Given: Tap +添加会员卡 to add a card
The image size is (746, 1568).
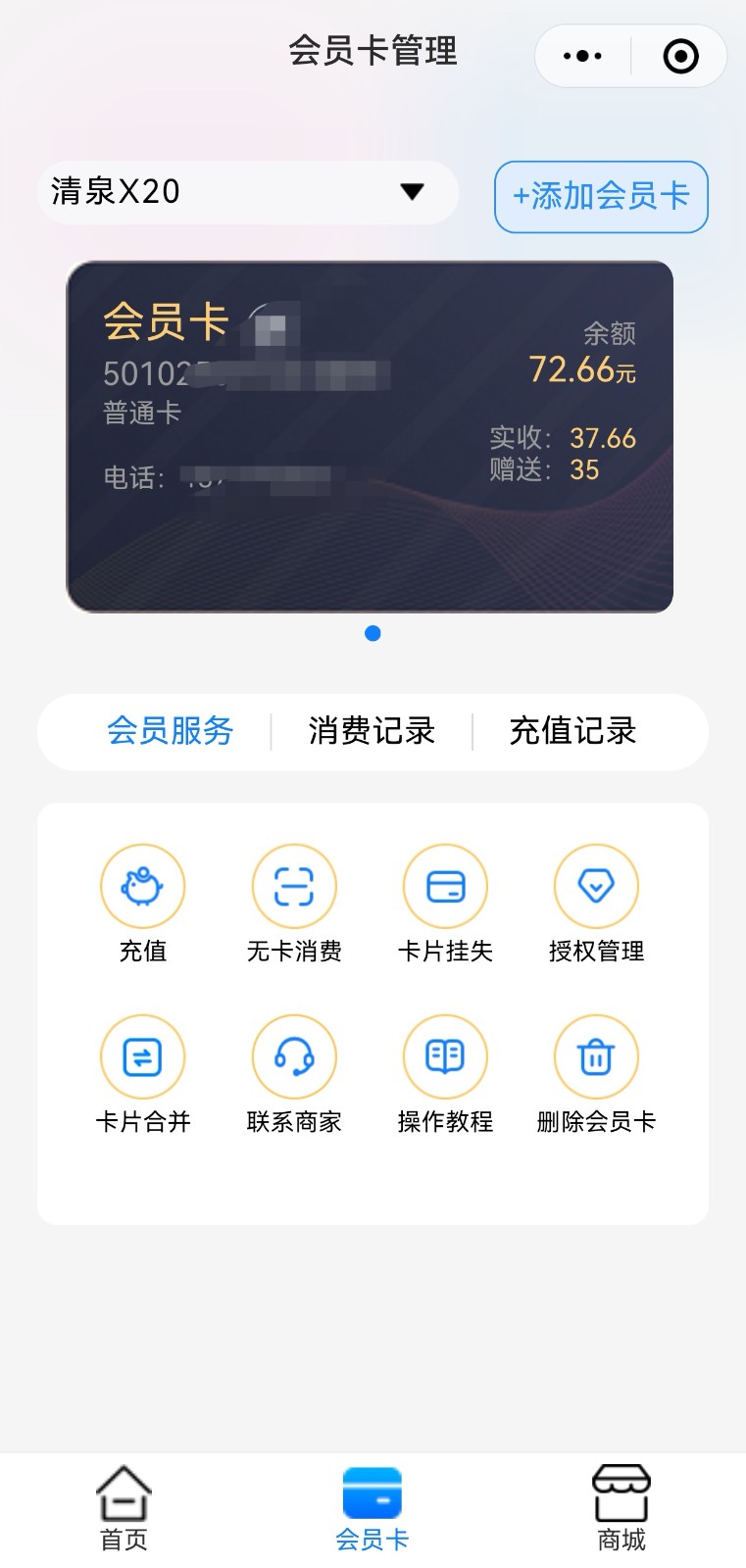Looking at the screenshot, I should [x=601, y=196].
